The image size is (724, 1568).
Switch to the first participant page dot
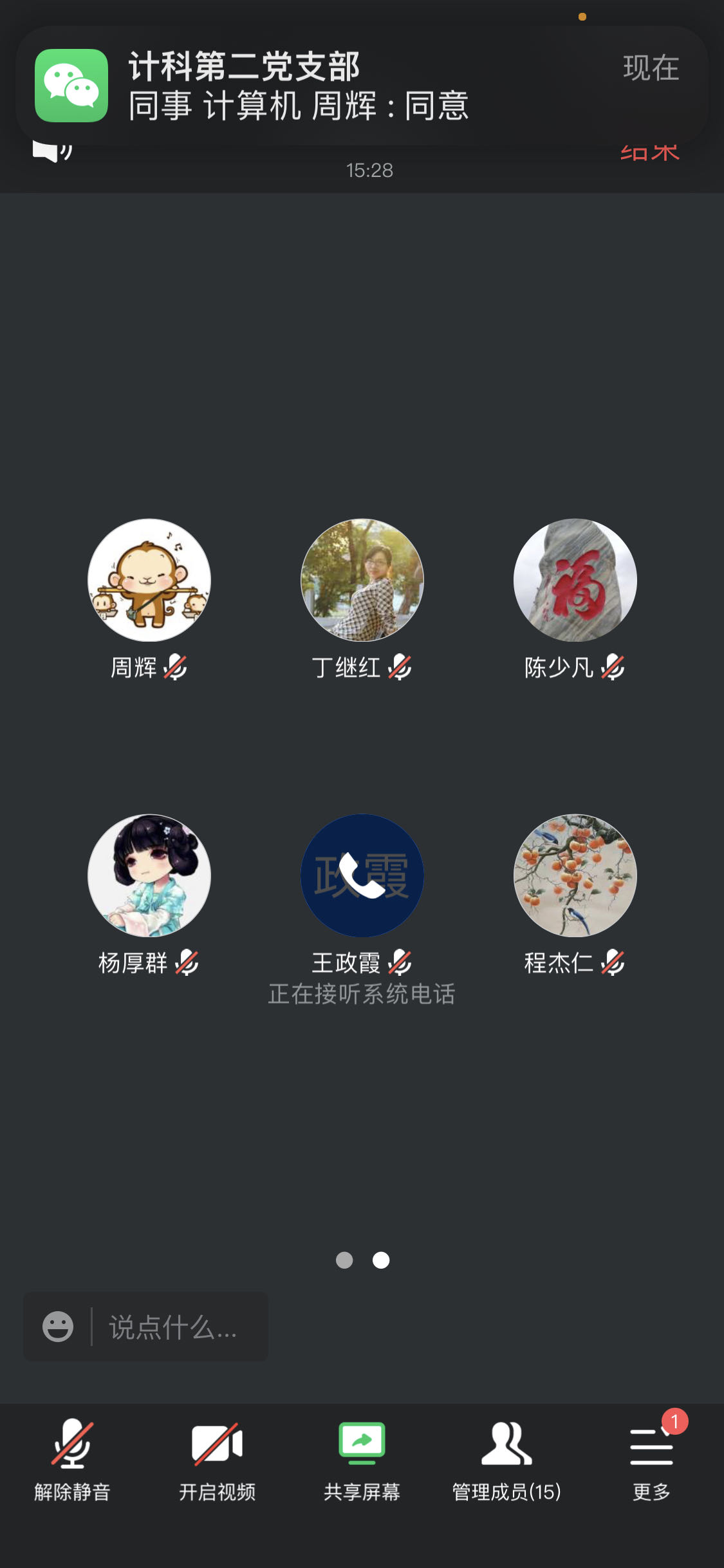[x=345, y=1260]
